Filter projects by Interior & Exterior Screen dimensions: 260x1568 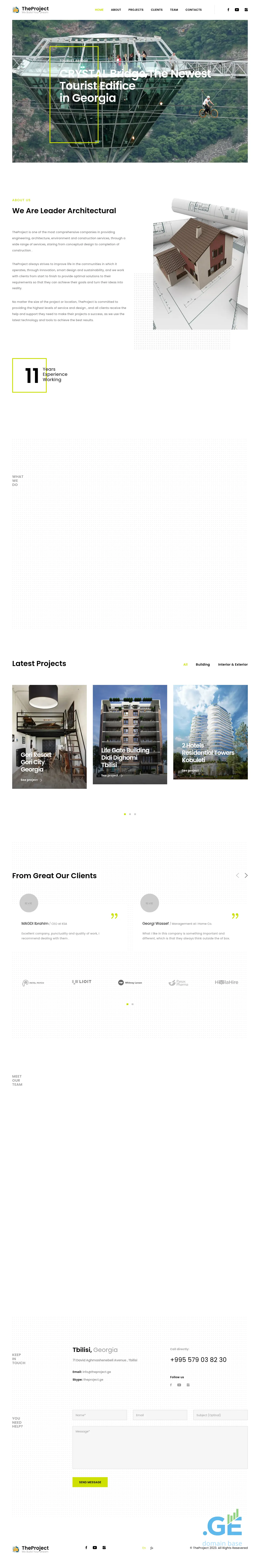pyautogui.click(x=233, y=665)
